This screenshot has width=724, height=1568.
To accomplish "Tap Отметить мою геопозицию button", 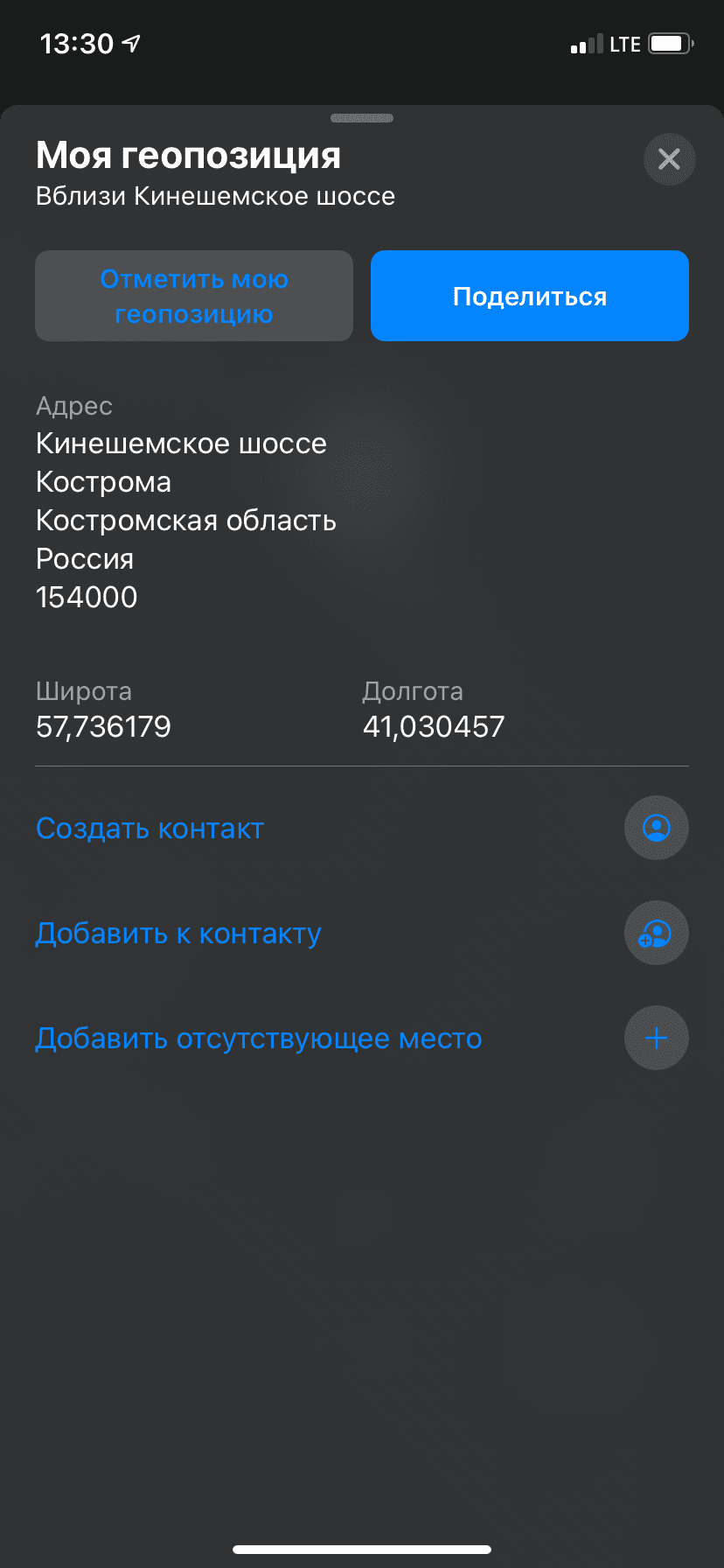I will (x=194, y=296).
